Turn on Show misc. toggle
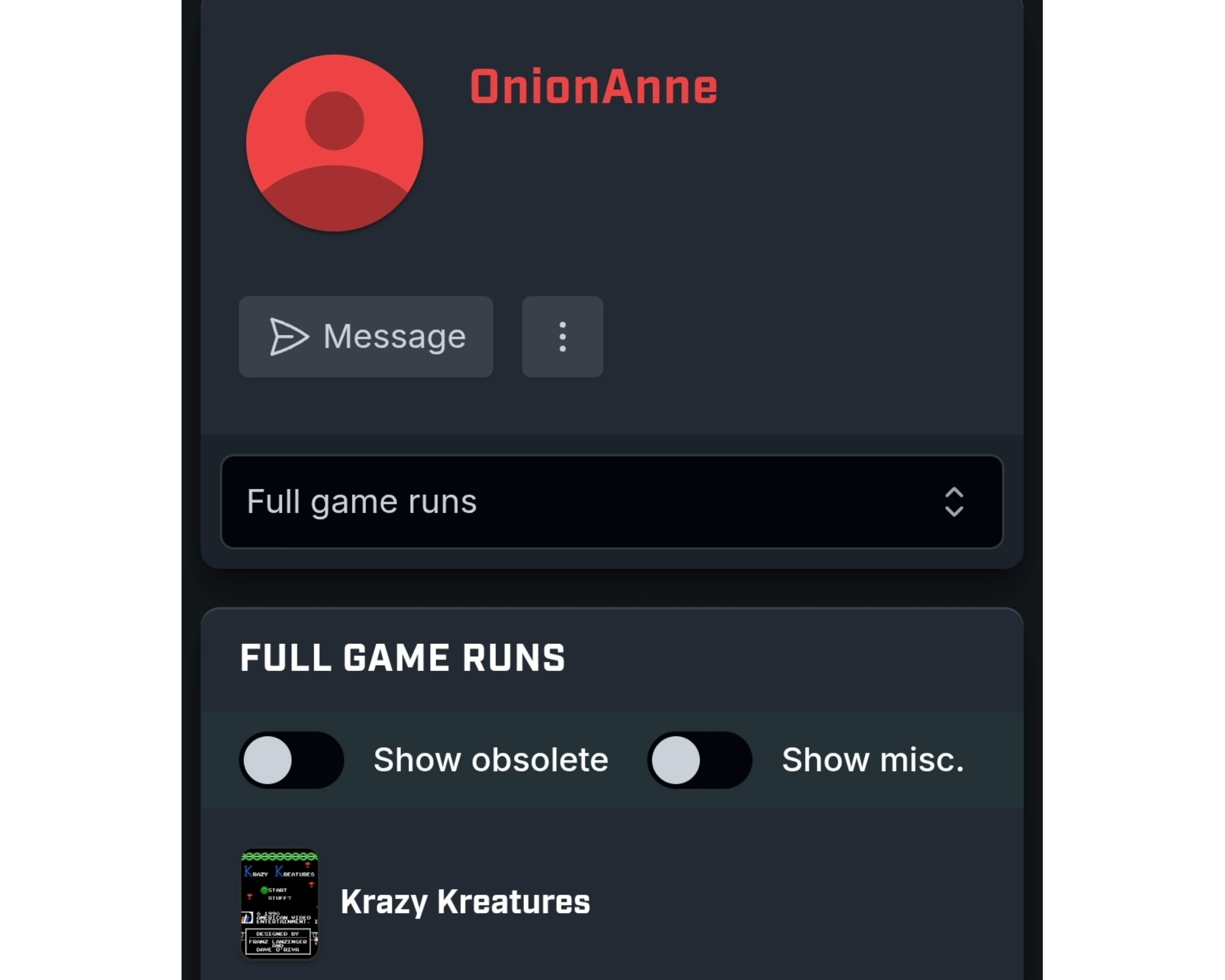This screenshot has height=980, width=1225. pyautogui.click(x=699, y=760)
